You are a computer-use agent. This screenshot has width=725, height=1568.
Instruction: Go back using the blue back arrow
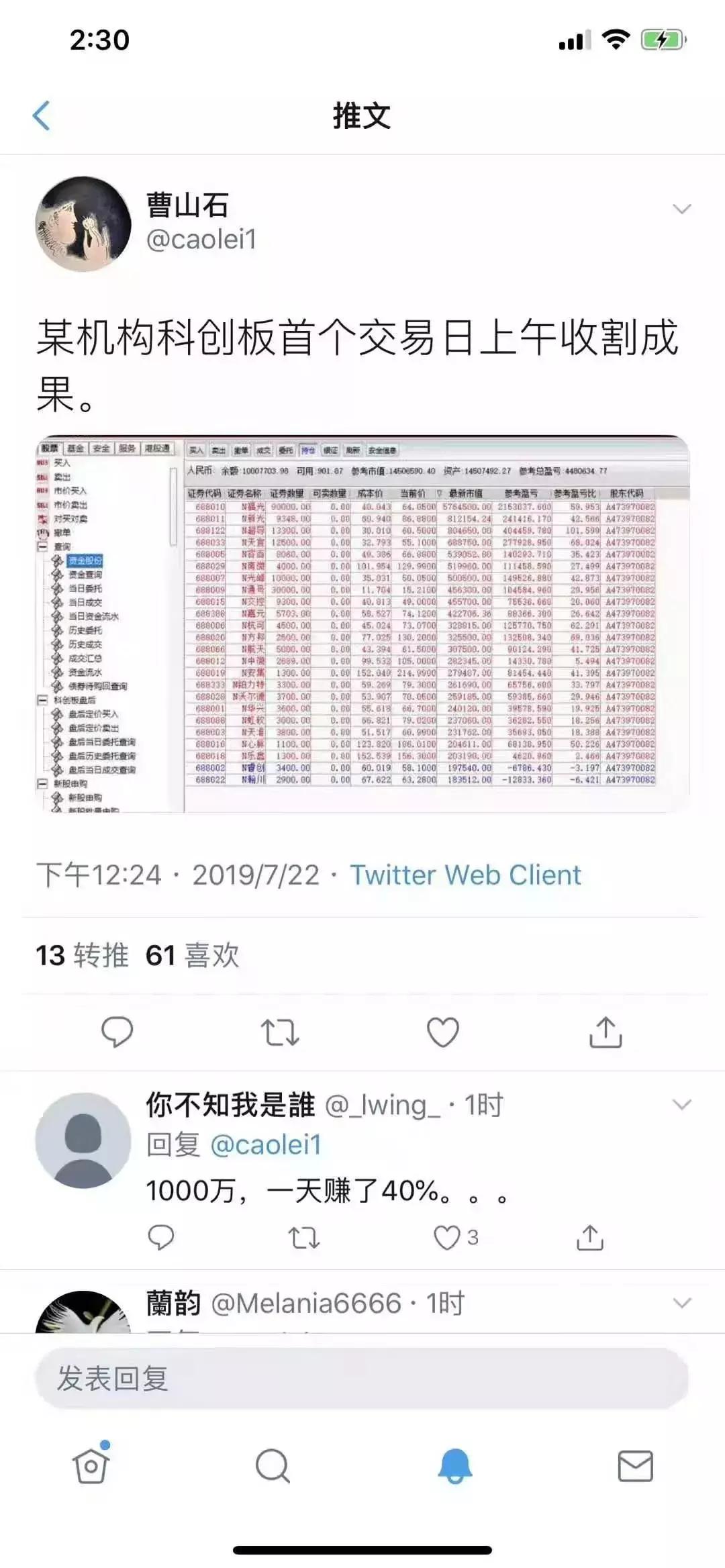(x=40, y=115)
